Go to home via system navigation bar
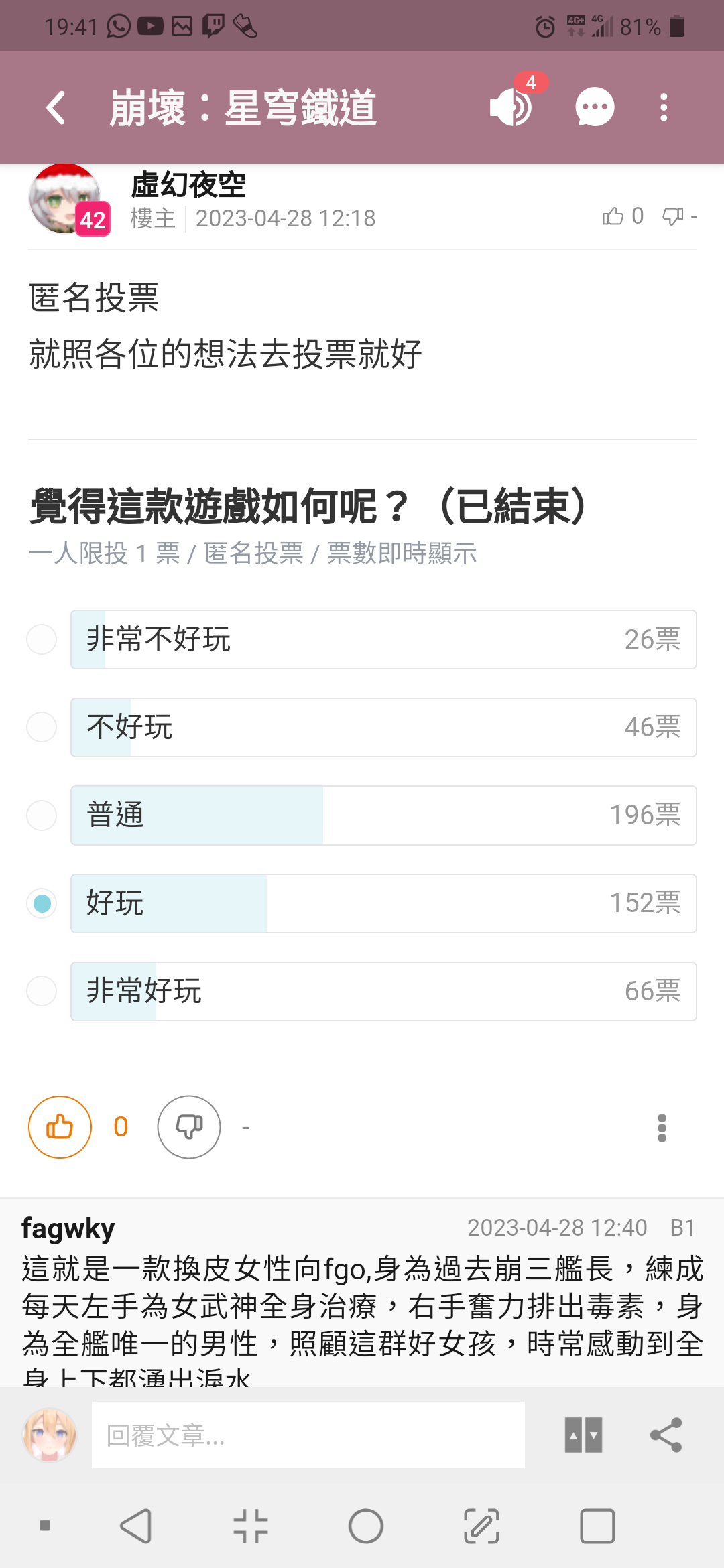The height and width of the screenshot is (1568, 724). (x=366, y=1526)
